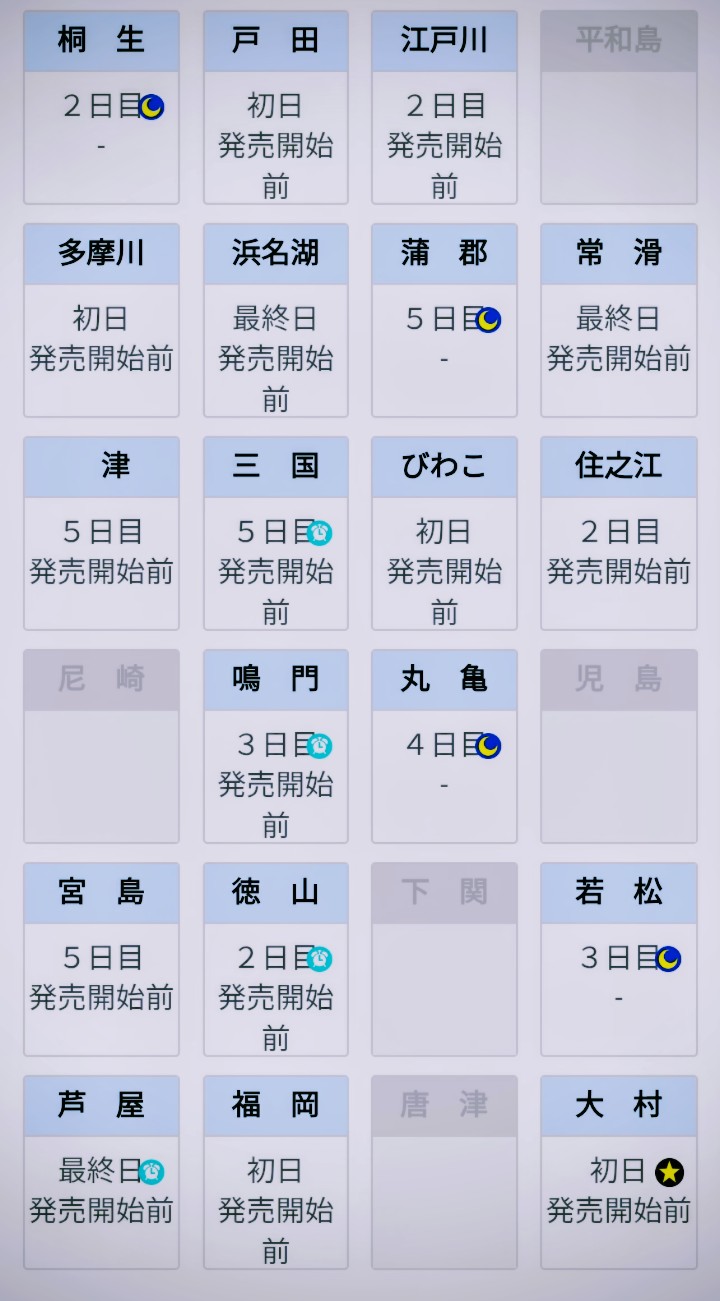Open the 三国 venue card
This screenshot has width=720, height=1301.
(x=275, y=533)
